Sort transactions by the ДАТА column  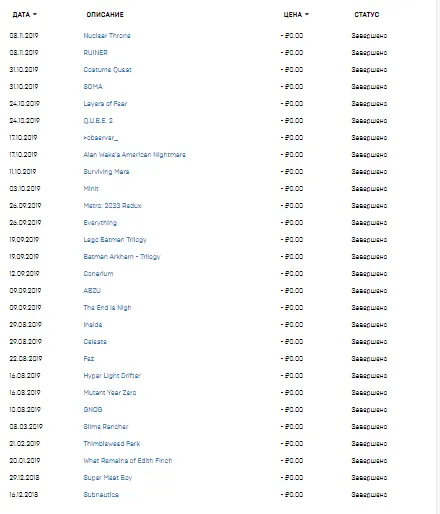24,15
